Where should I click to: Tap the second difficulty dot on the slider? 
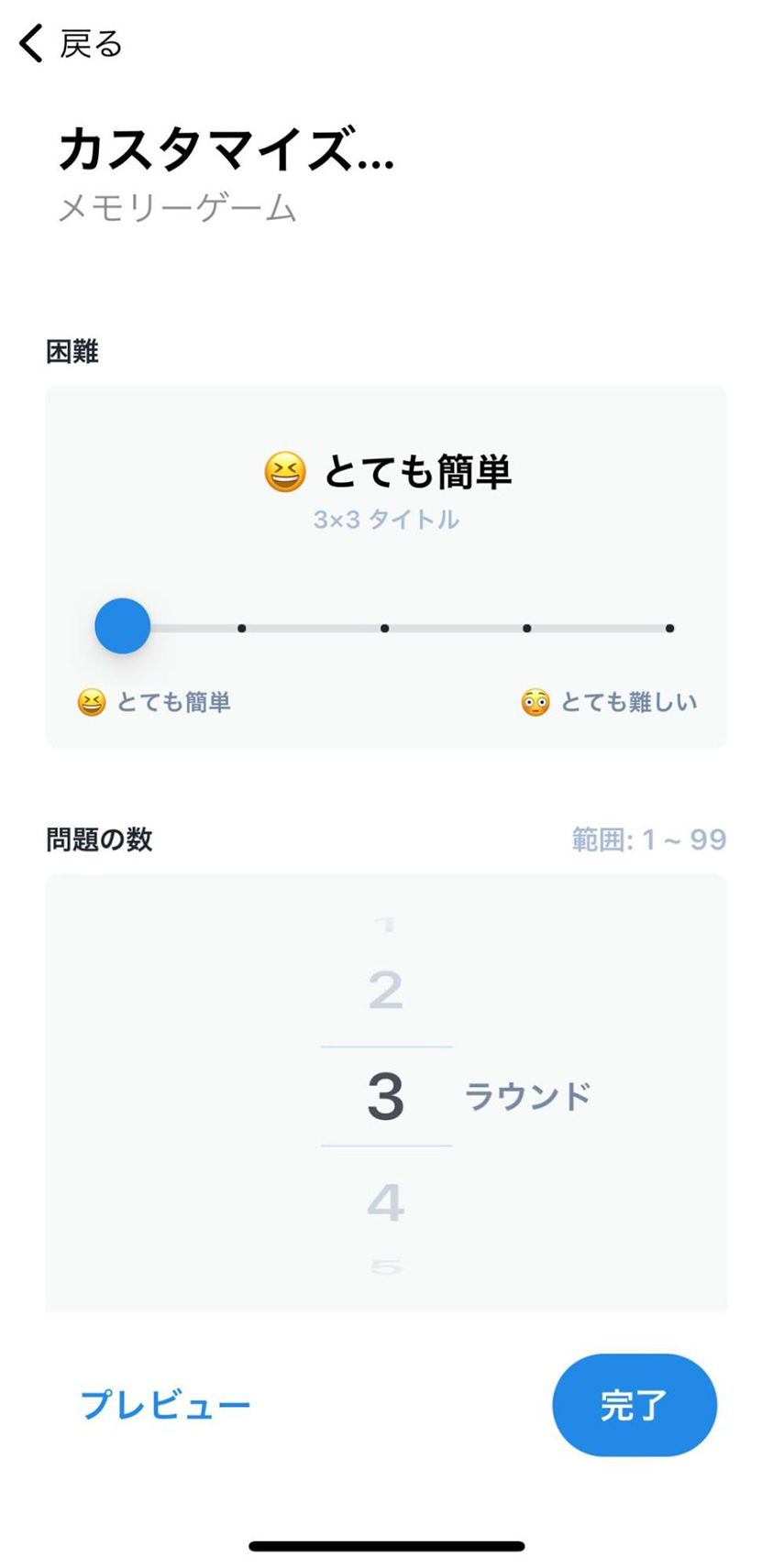tap(241, 628)
